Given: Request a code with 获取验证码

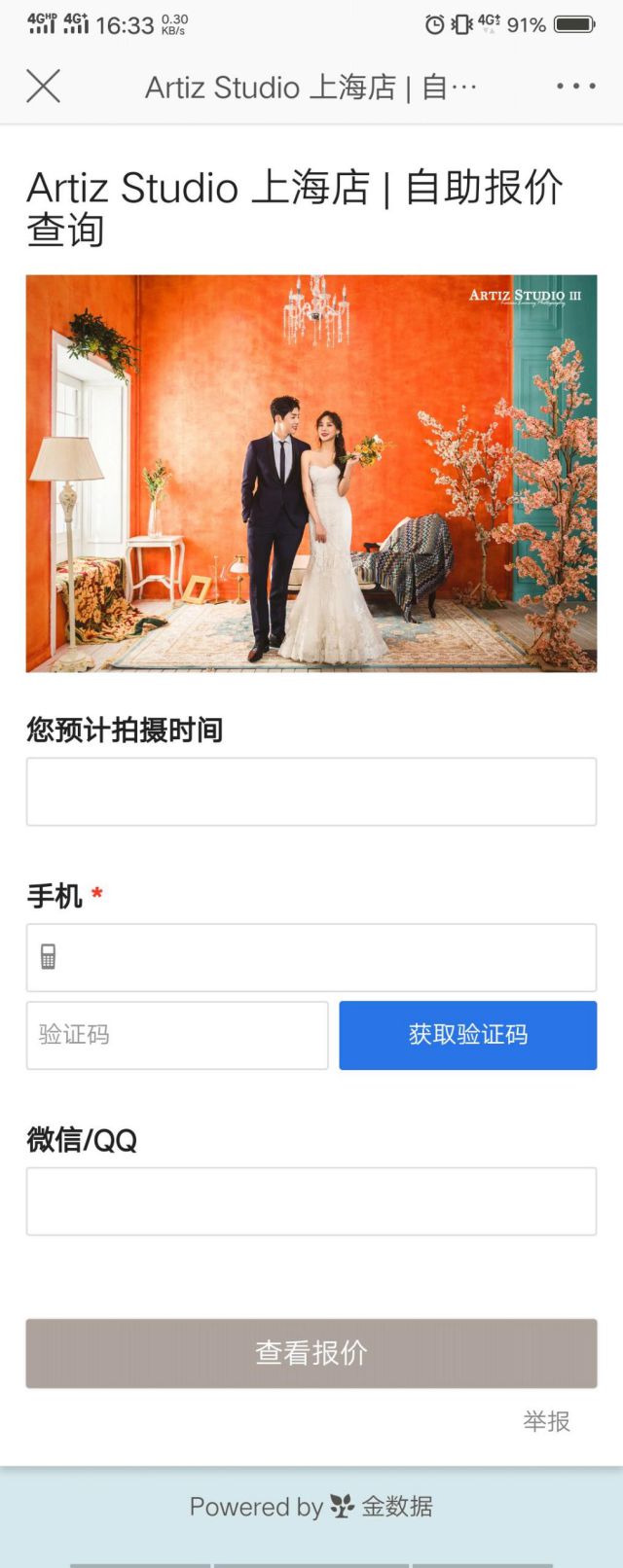Looking at the screenshot, I should click(x=467, y=1035).
